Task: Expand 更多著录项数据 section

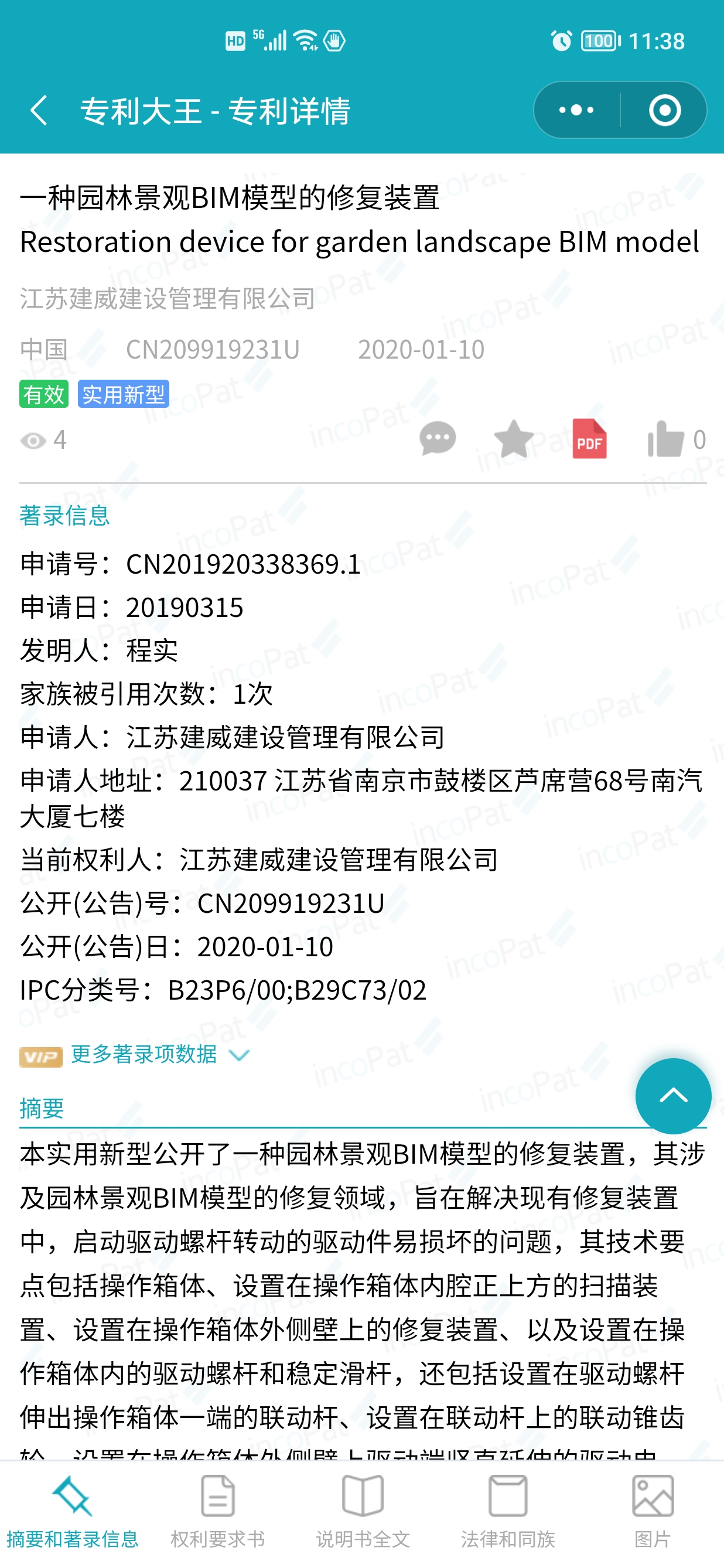Action: [159, 1054]
